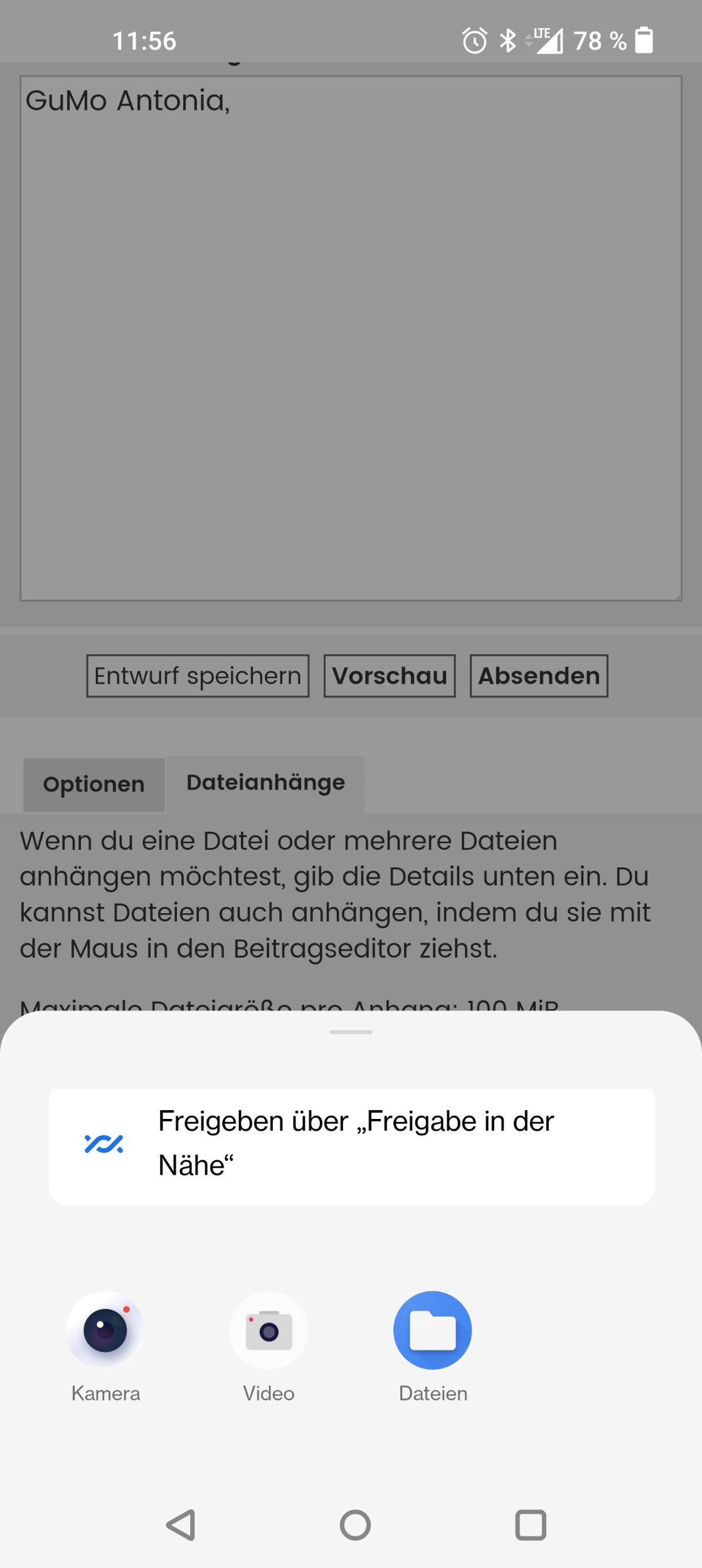Select the Video recording option
Screen dimensions: 702x1568
(x=269, y=1330)
